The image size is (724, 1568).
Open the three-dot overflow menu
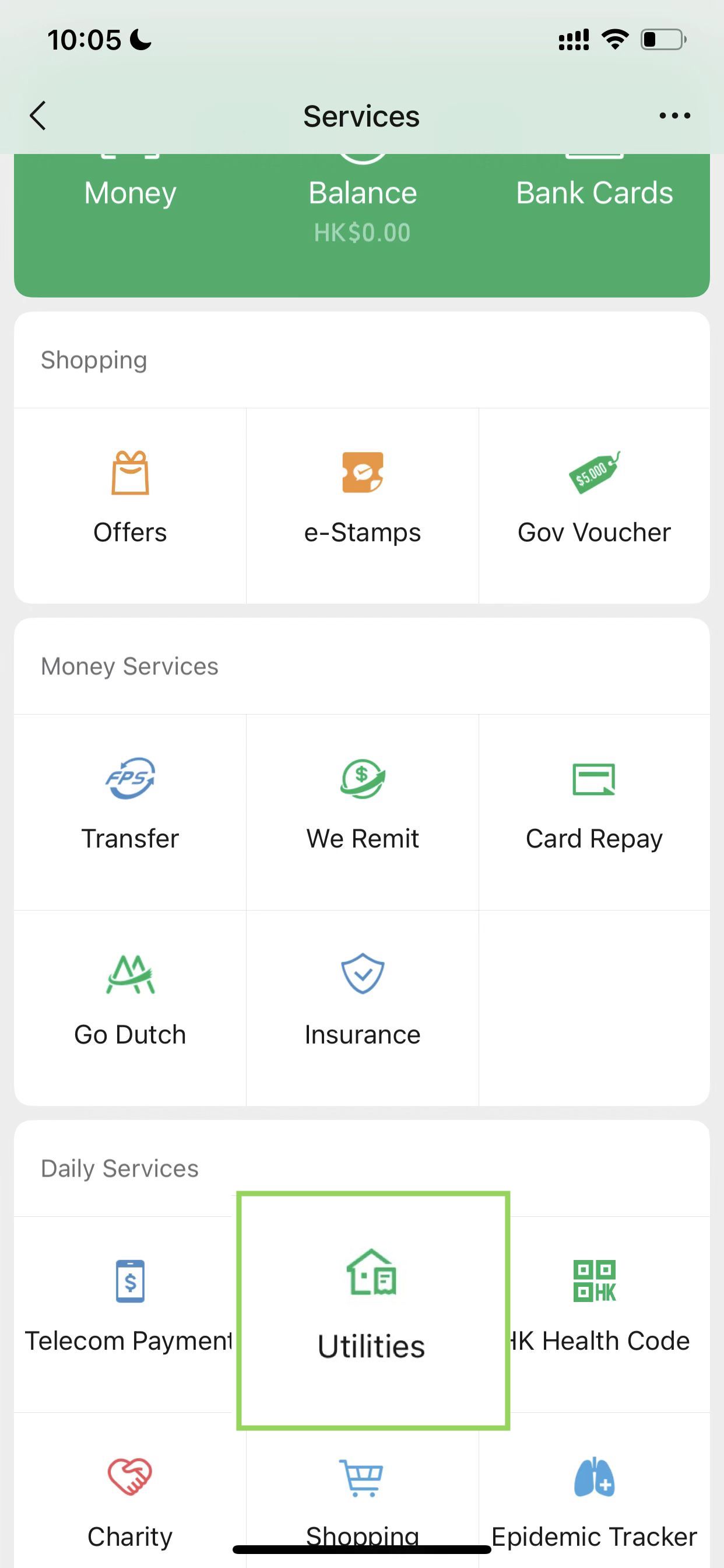pyautogui.click(x=674, y=116)
